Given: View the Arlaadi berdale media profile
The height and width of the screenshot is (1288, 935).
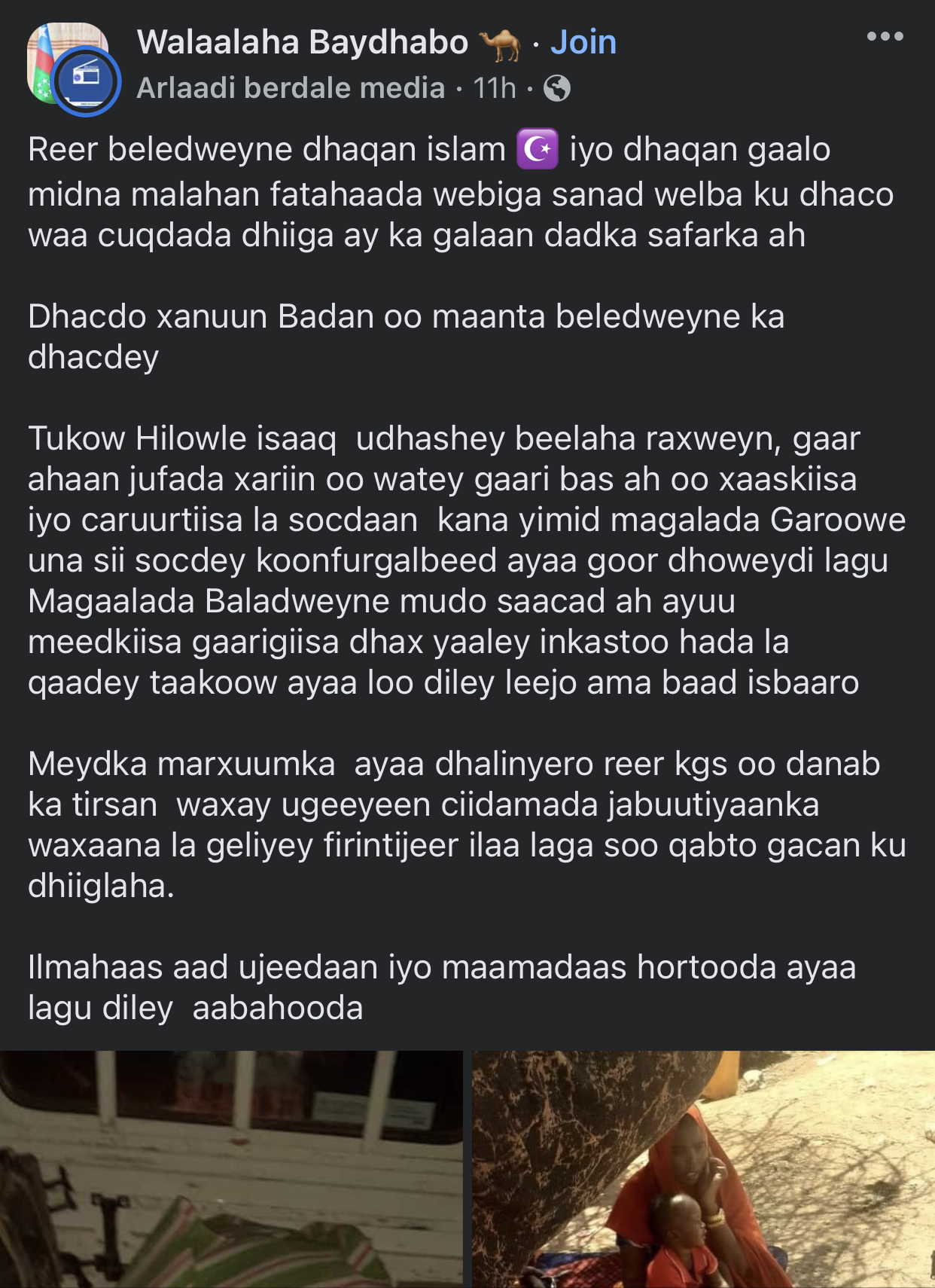Looking at the screenshot, I should [x=291, y=88].
